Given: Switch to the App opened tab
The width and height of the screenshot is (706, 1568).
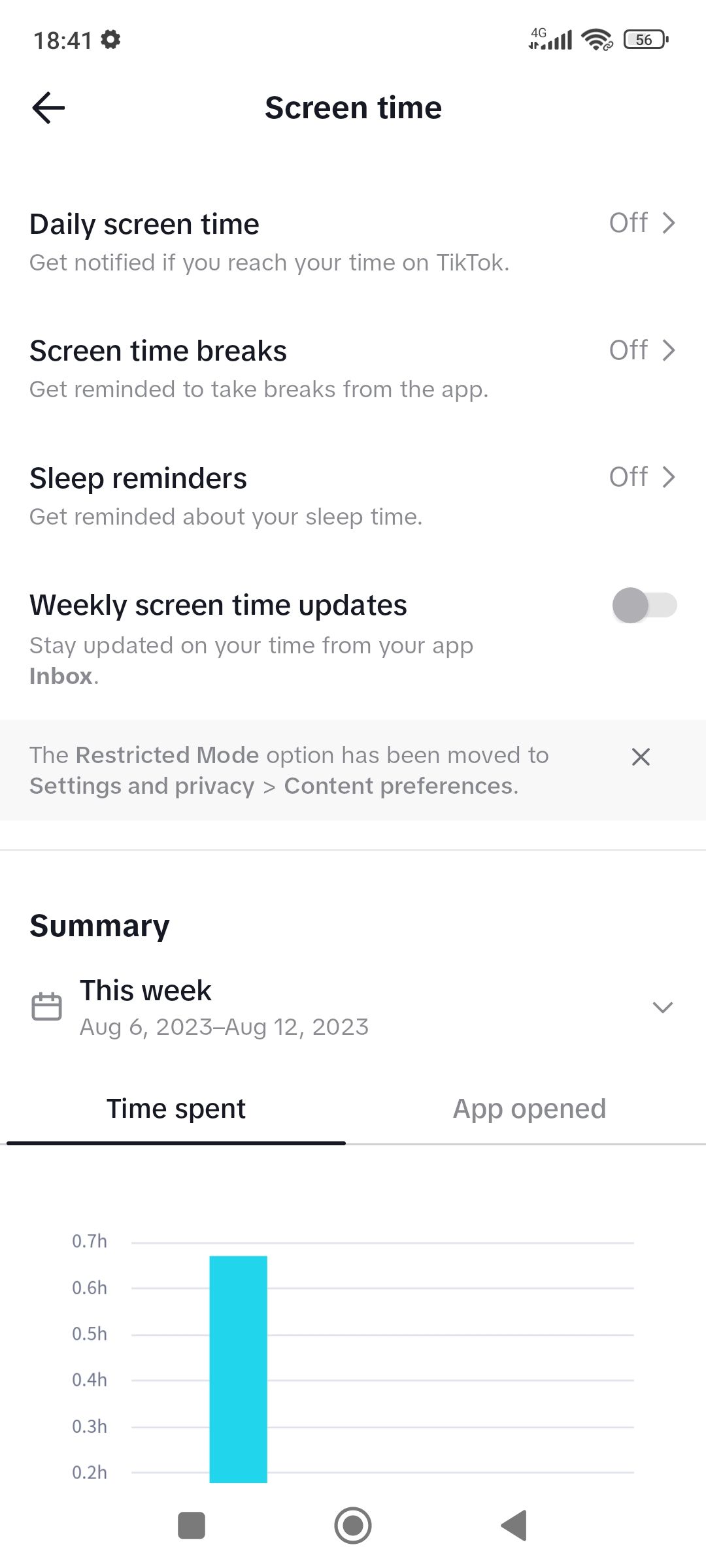Looking at the screenshot, I should click(x=529, y=1108).
